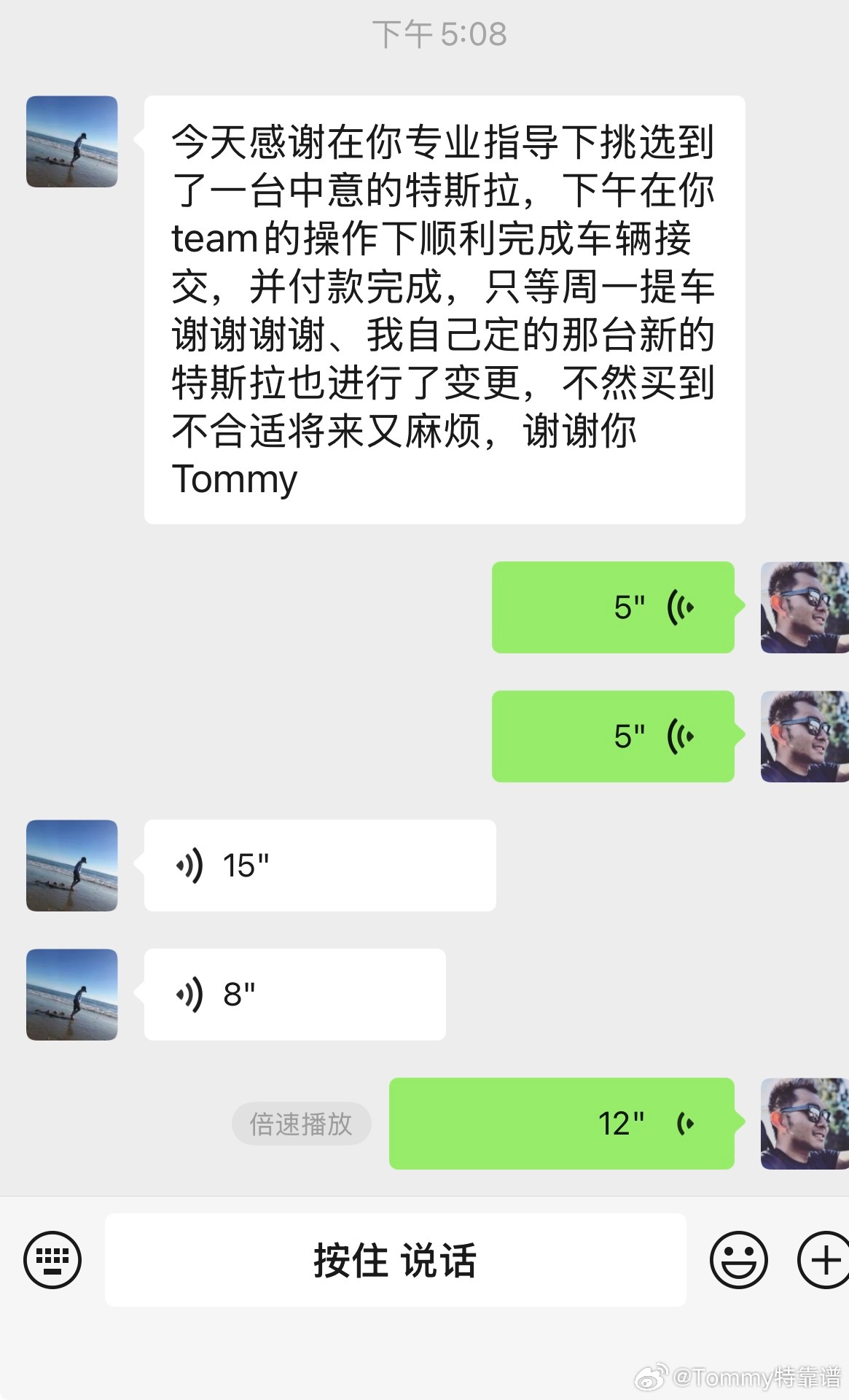Open the plus attachment menu
The image size is (849, 1400).
(823, 1259)
